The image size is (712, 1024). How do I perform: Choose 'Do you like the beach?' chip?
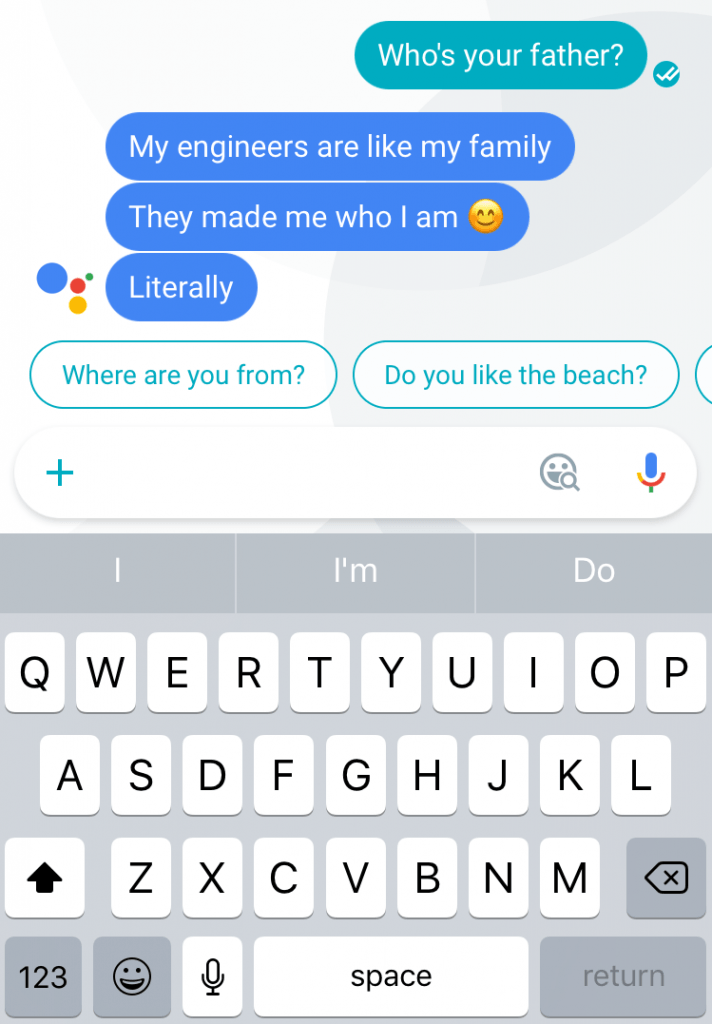(516, 375)
